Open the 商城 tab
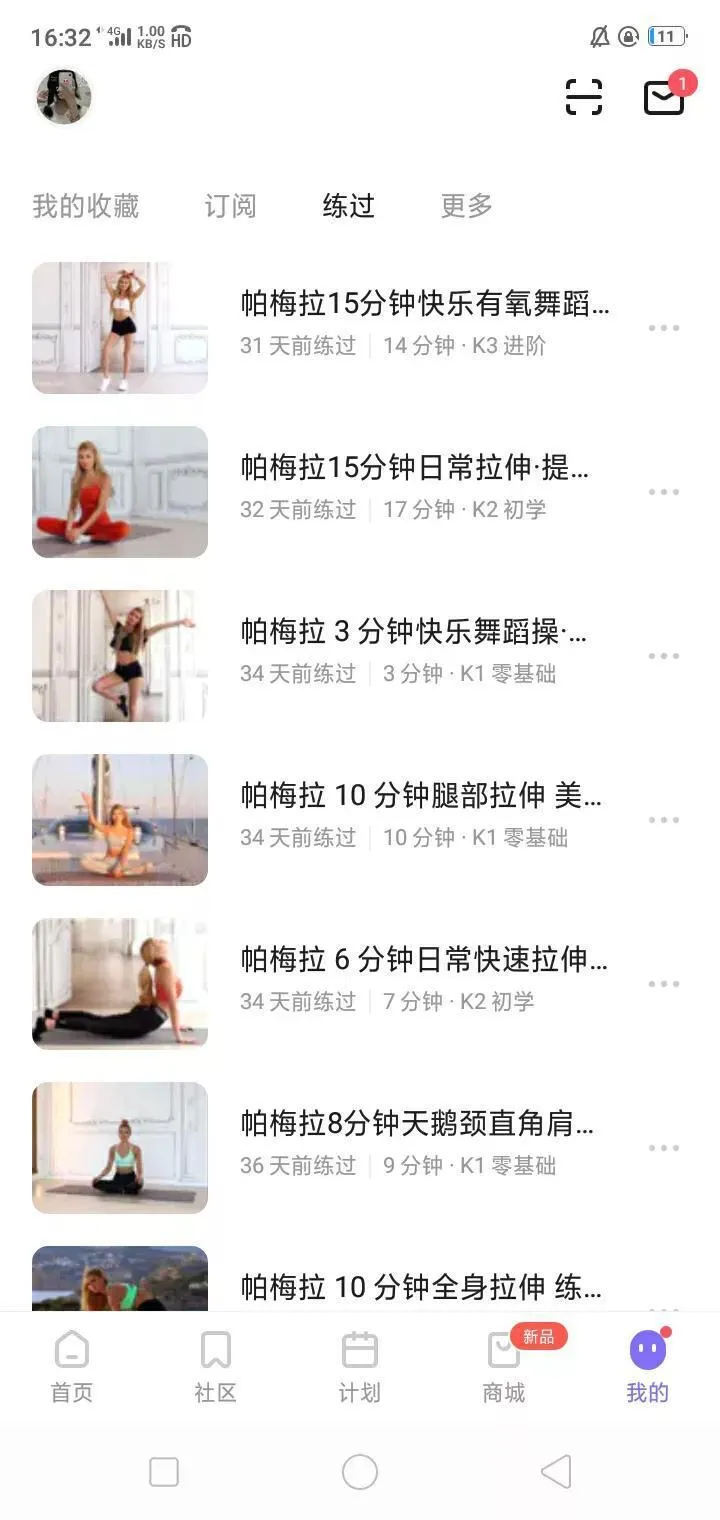This screenshot has height=1520, width=720. pyautogui.click(x=504, y=1367)
